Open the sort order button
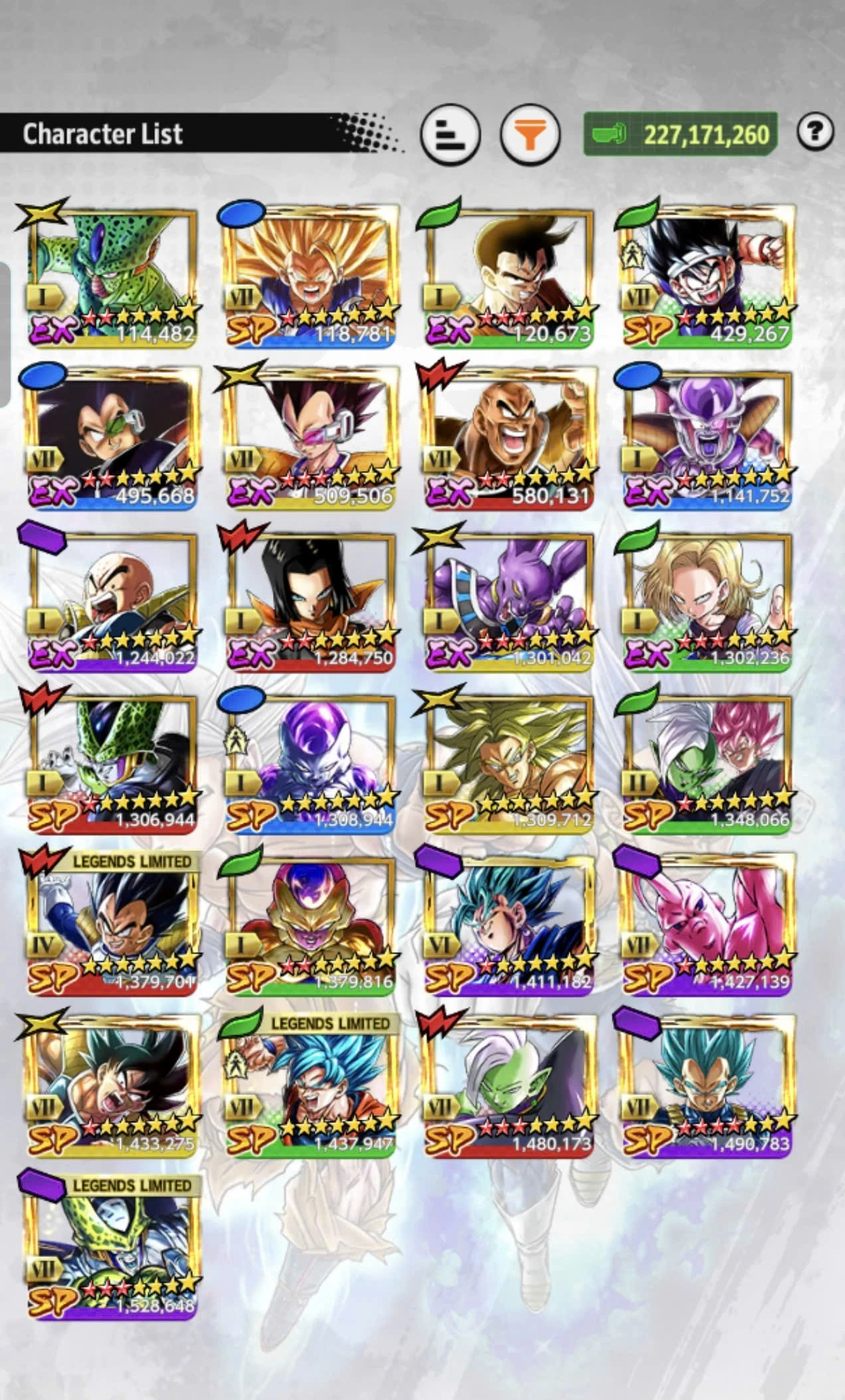 click(x=450, y=134)
